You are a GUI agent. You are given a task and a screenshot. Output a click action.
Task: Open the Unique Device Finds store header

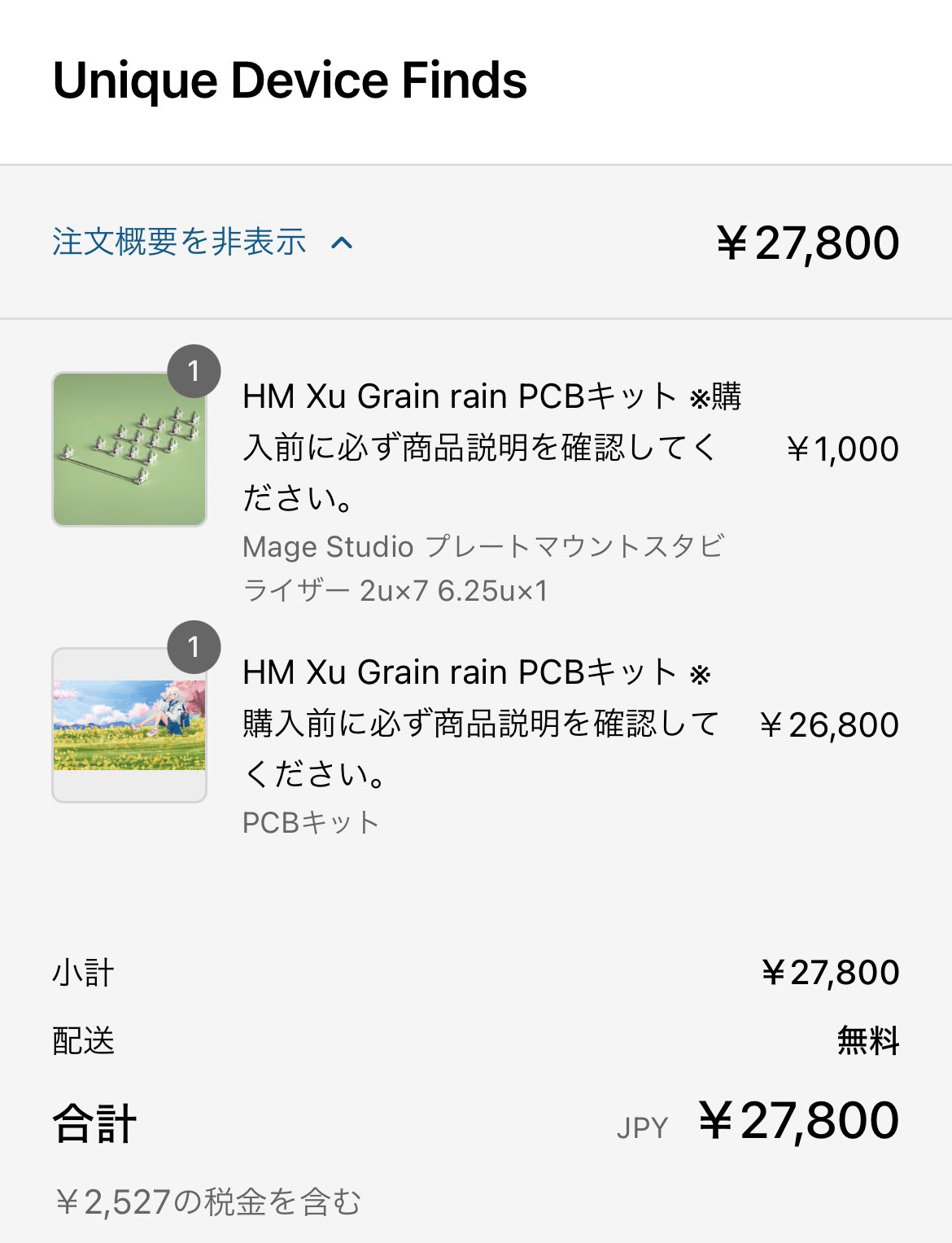pyautogui.click(x=290, y=79)
